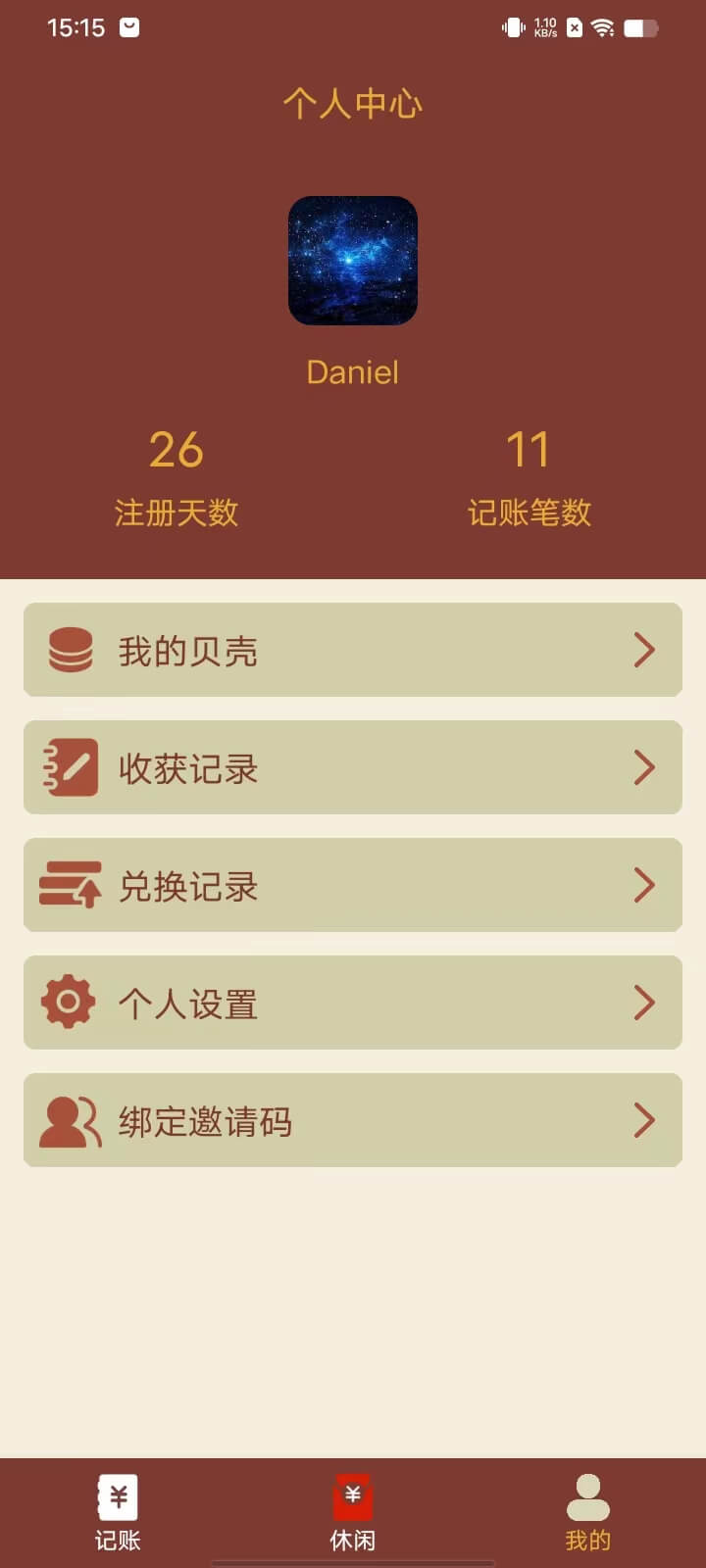Open the chevron beside 收获记录
This screenshot has width=706, height=1568.
point(644,767)
